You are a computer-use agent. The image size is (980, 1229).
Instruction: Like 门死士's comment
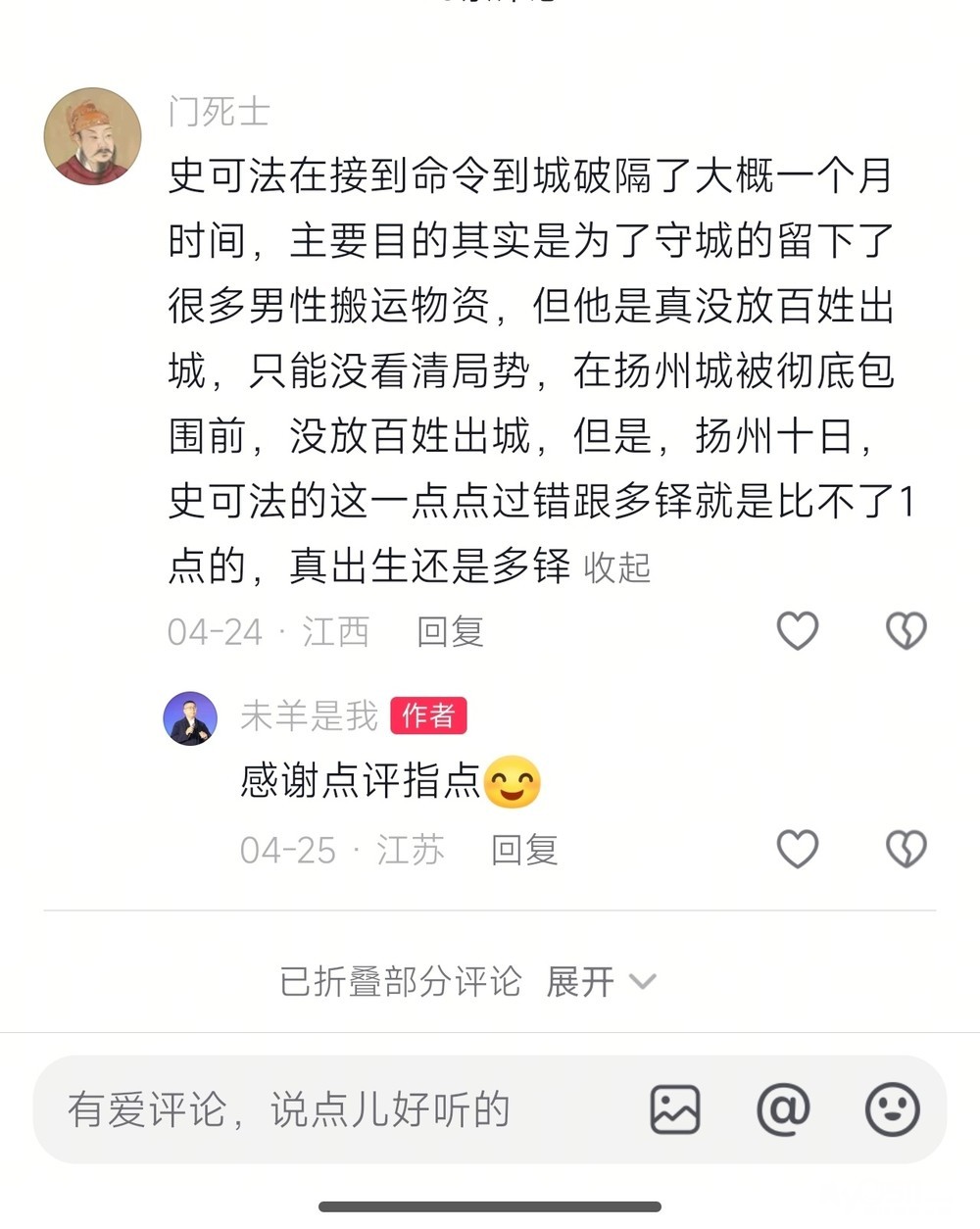click(797, 631)
